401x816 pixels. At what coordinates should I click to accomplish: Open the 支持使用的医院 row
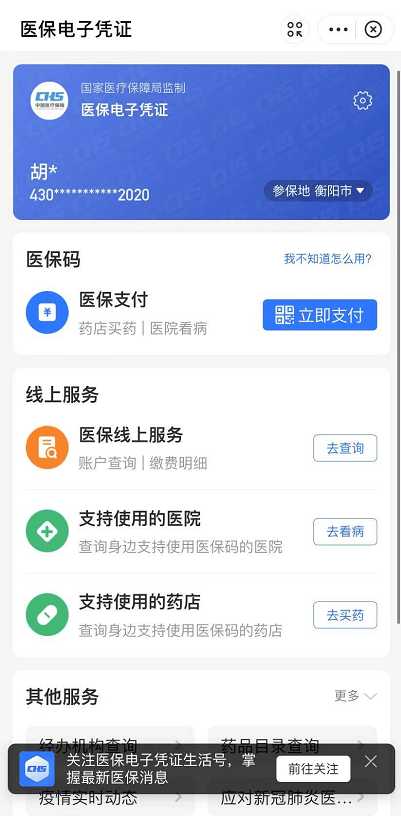click(201, 532)
